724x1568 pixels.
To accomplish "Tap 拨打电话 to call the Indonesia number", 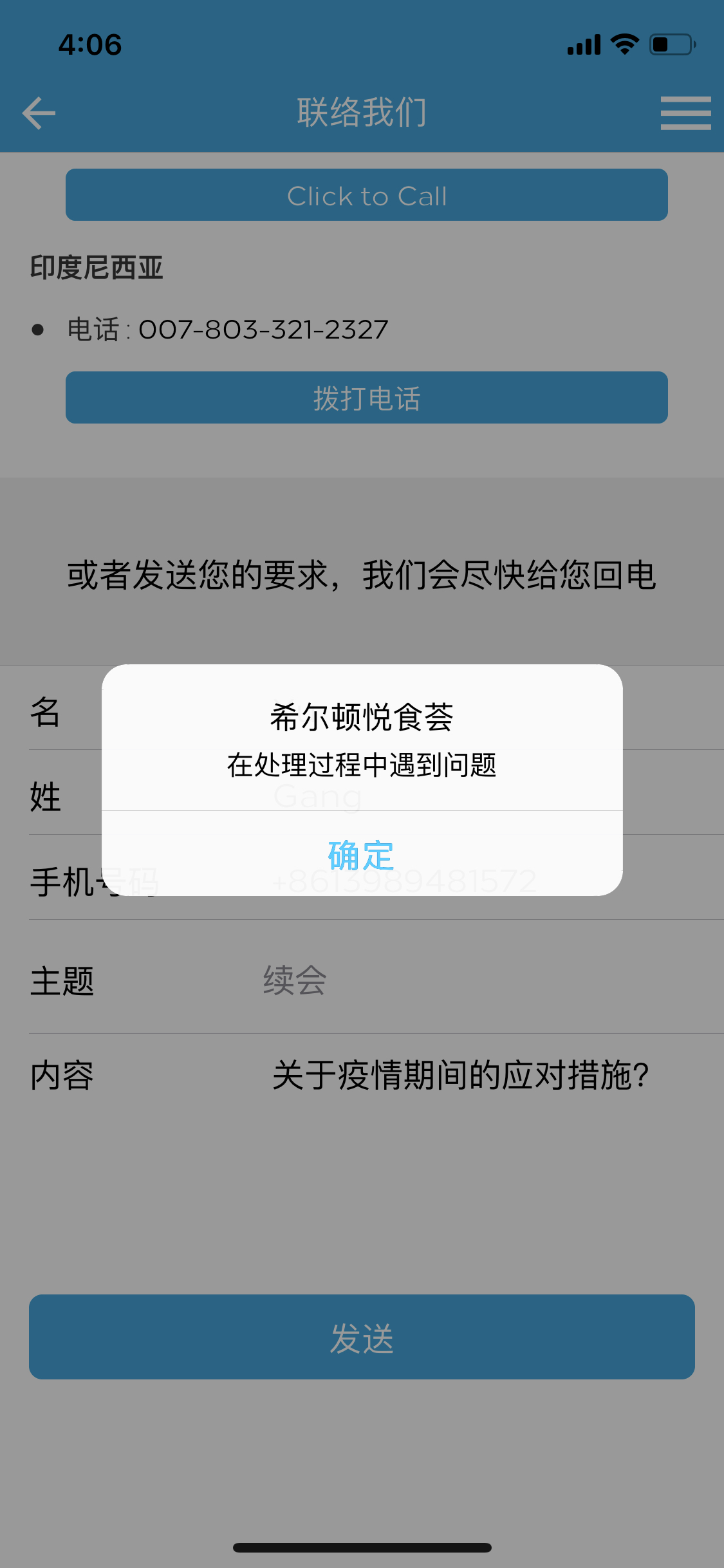I will point(367,398).
